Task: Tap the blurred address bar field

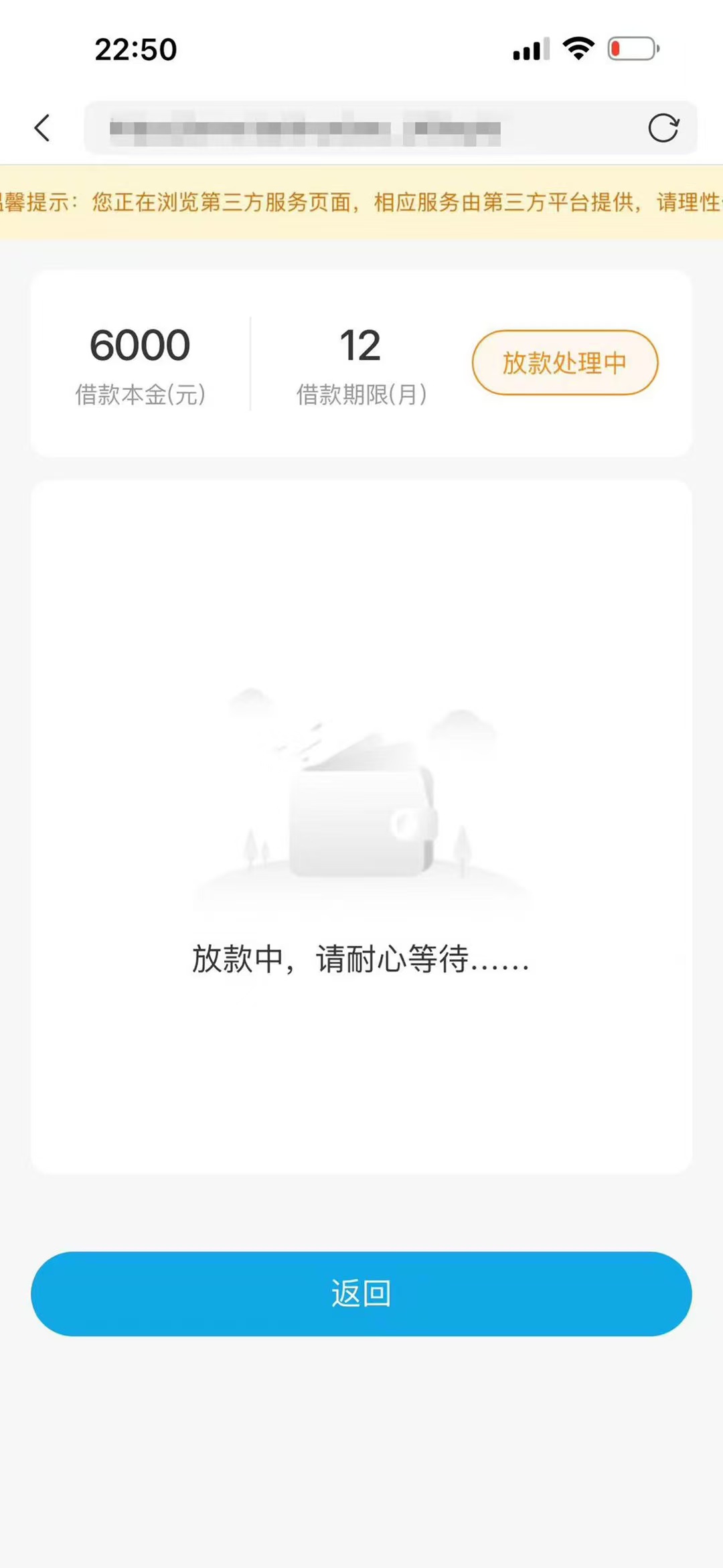Action: pos(390,128)
